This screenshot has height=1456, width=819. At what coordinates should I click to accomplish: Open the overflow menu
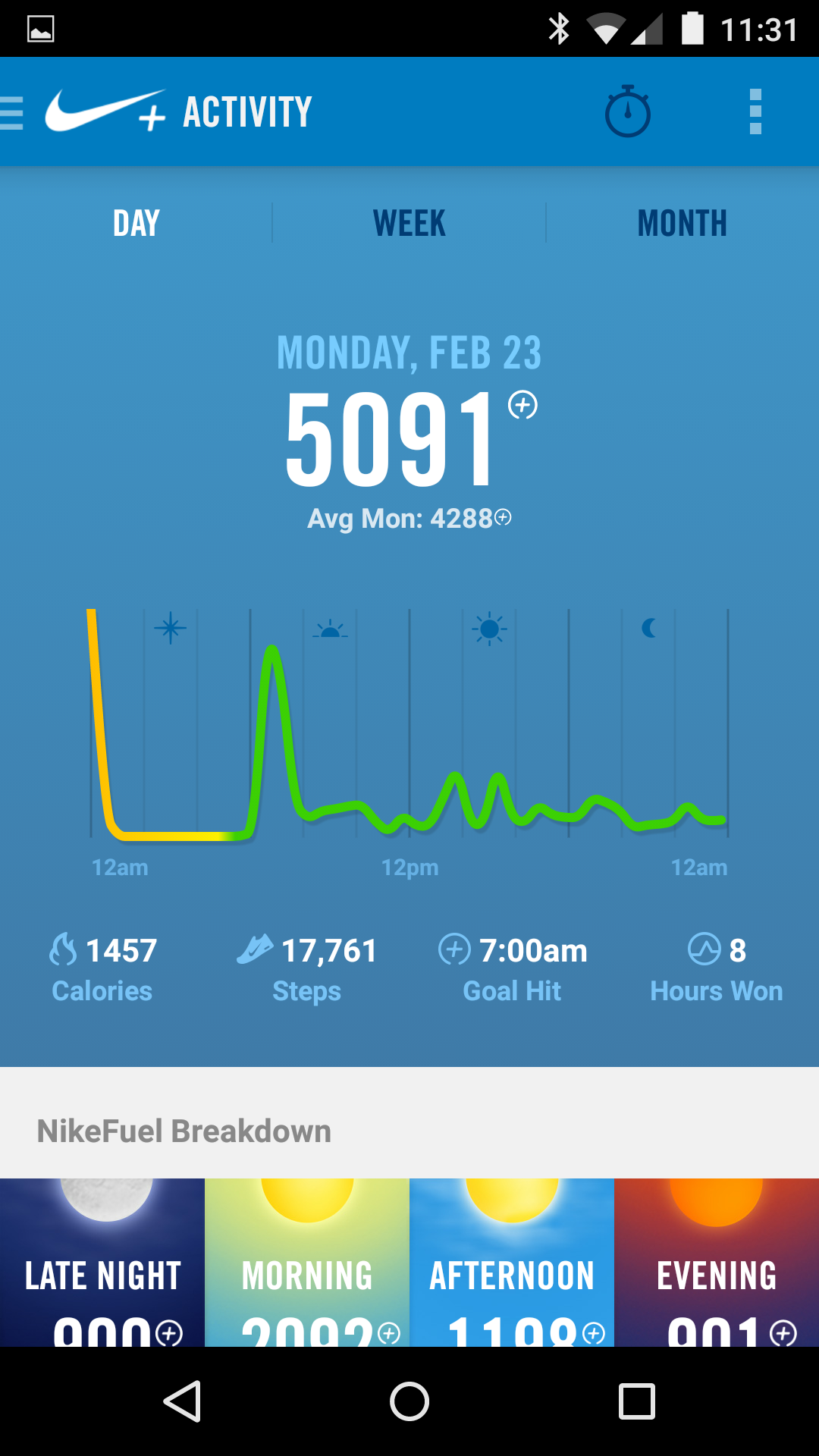tap(755, 112)
